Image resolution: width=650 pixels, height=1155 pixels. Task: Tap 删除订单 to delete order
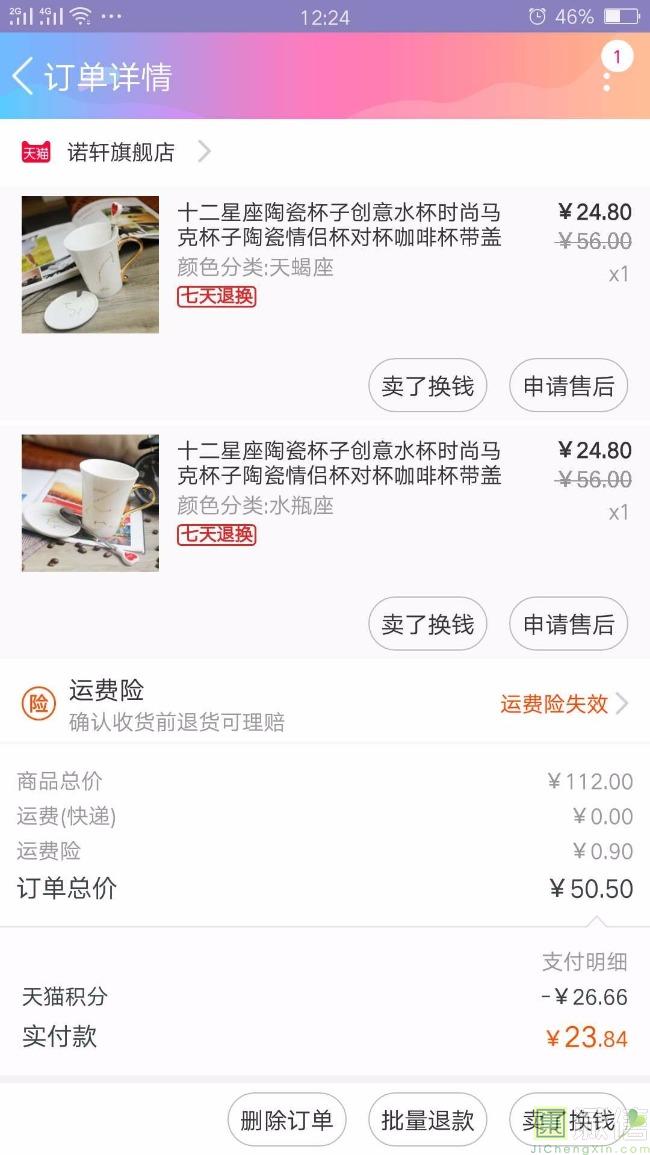coord(287,1120)
